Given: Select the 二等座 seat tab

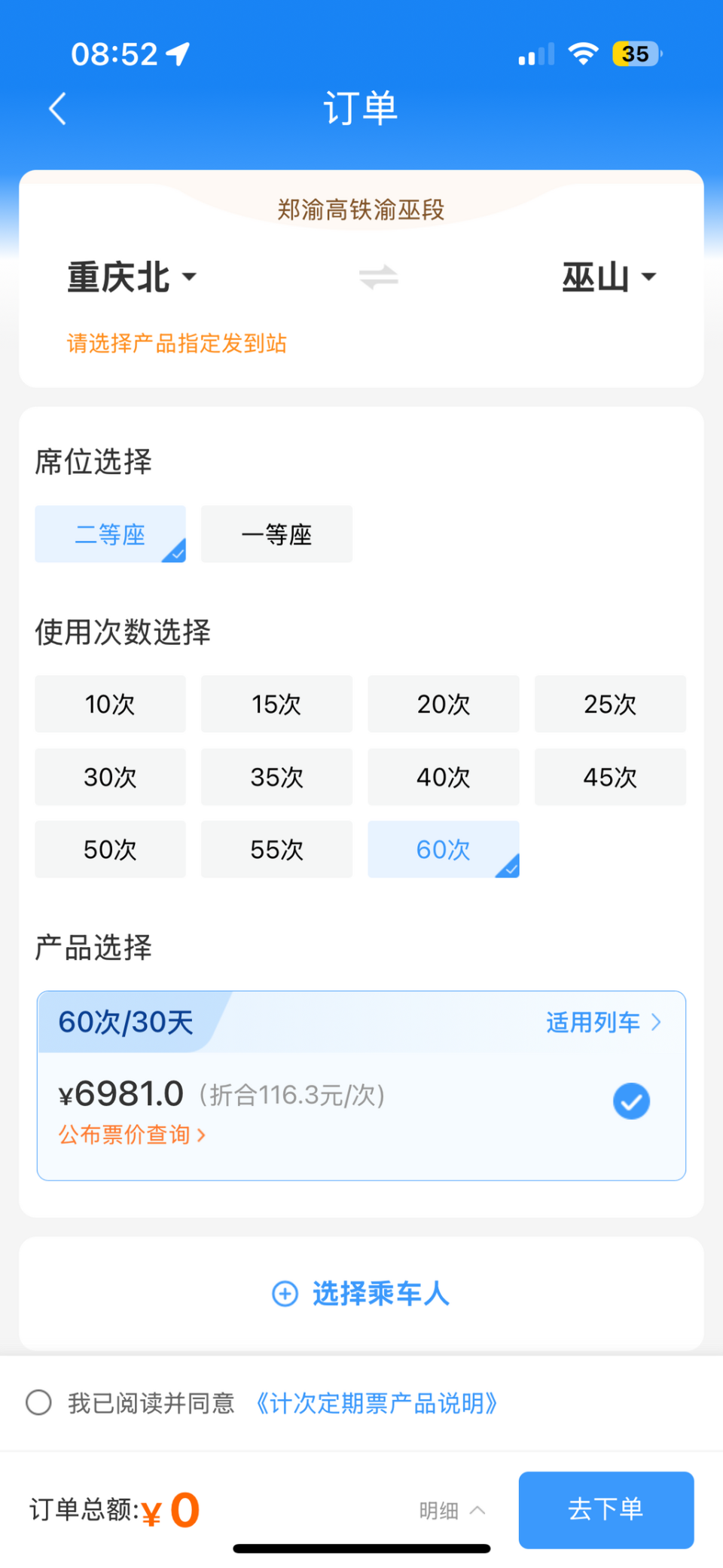Looking at the screenshot, I should coord(110,533).
